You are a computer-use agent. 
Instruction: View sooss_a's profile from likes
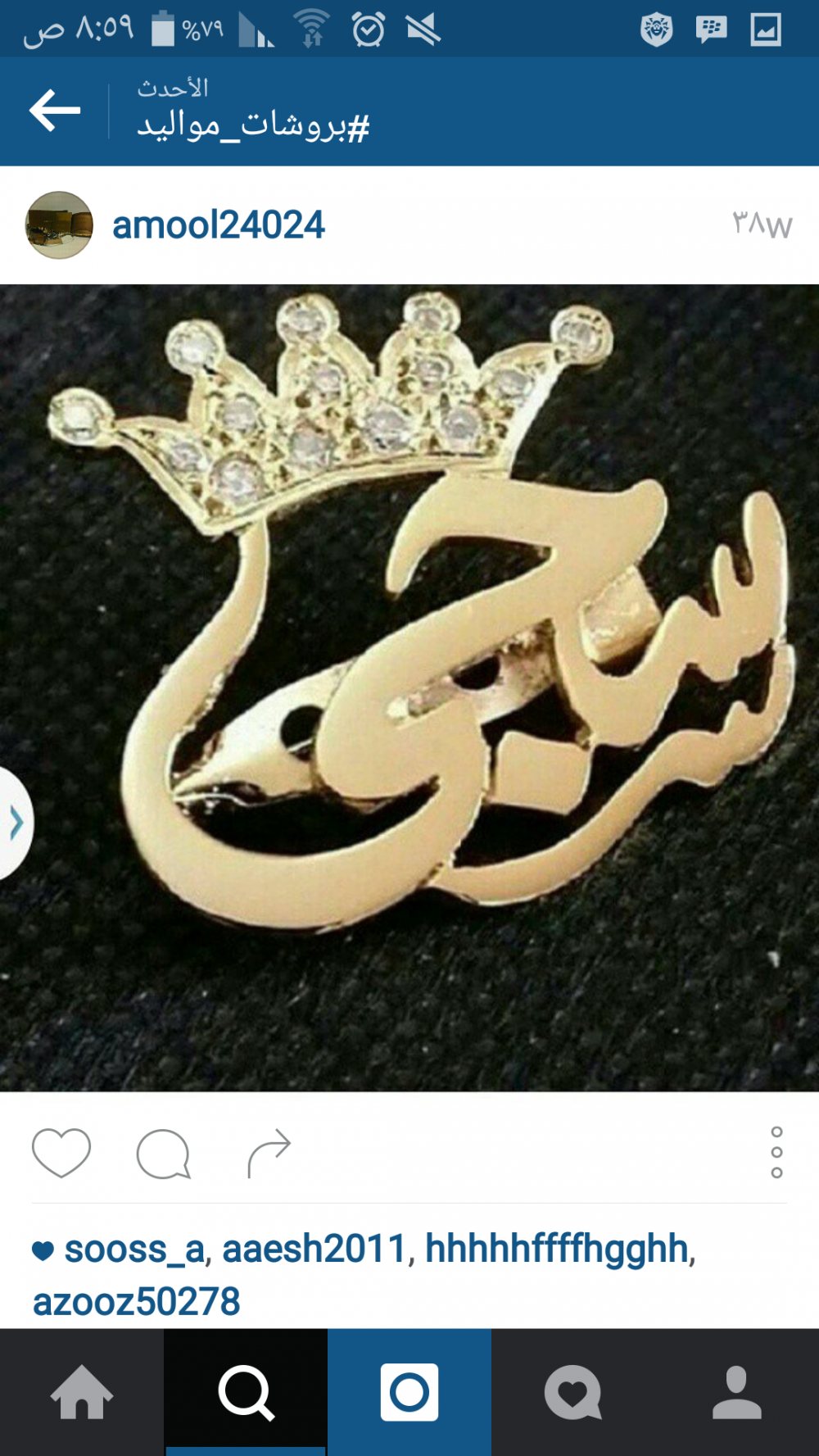[x=133, y=1250]
